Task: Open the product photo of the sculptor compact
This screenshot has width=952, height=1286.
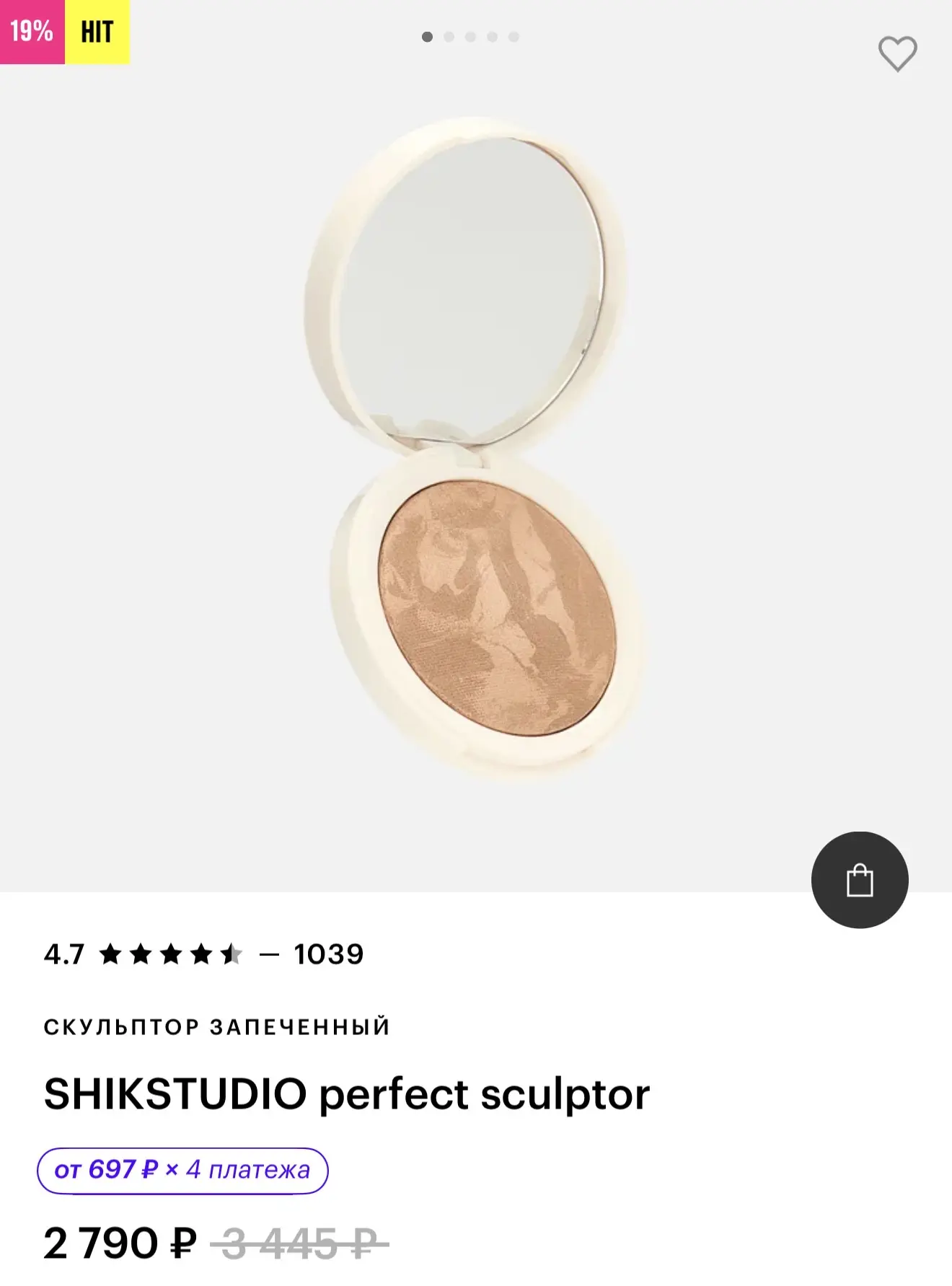Action: coord(472,447)
